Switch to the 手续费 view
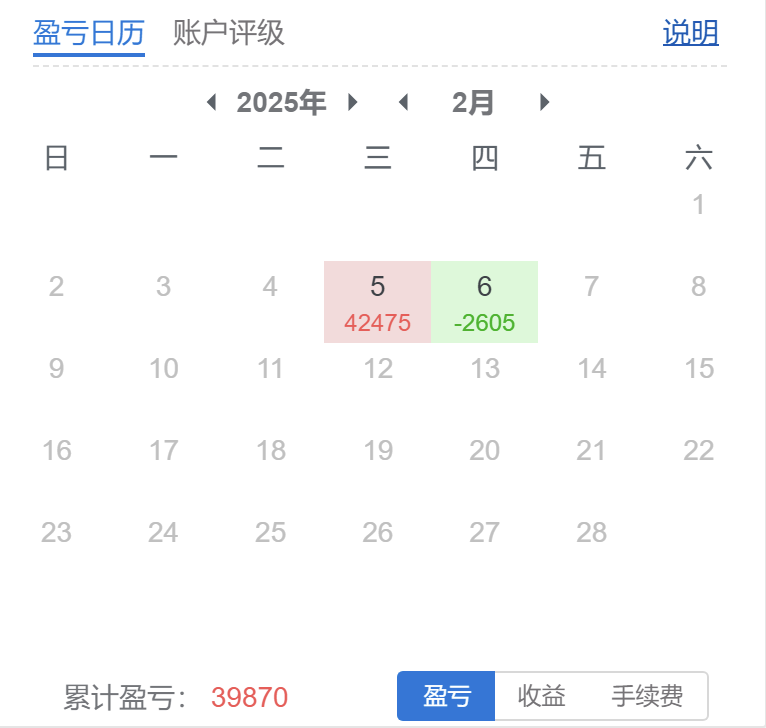Viewport: 766px width, 728px height. [x=647, y=696]
